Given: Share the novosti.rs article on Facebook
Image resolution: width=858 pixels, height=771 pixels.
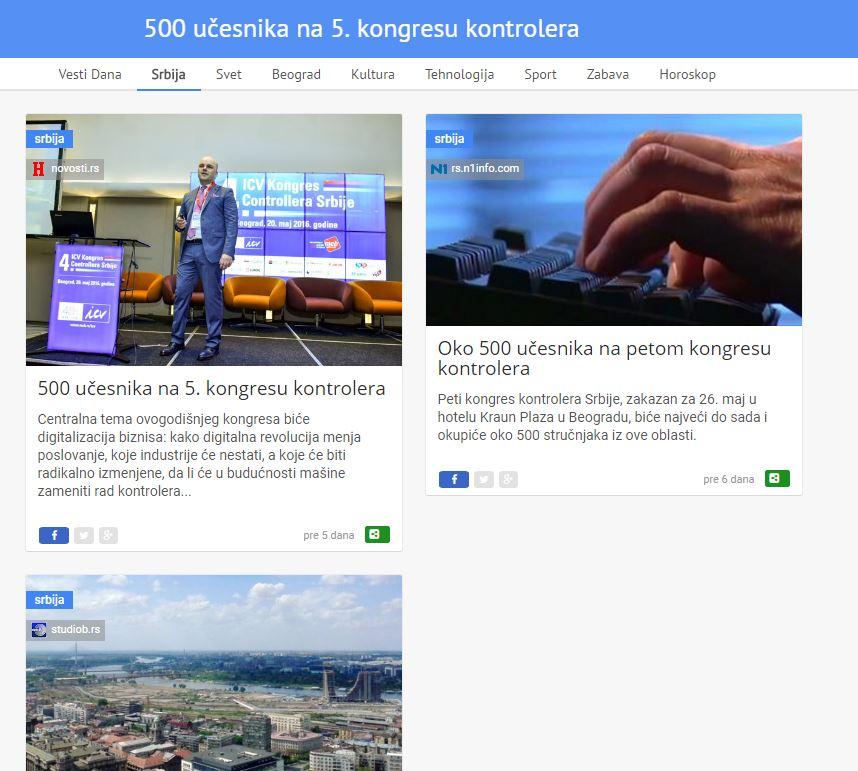Looking at the screenshot, I should coord(54,535).
